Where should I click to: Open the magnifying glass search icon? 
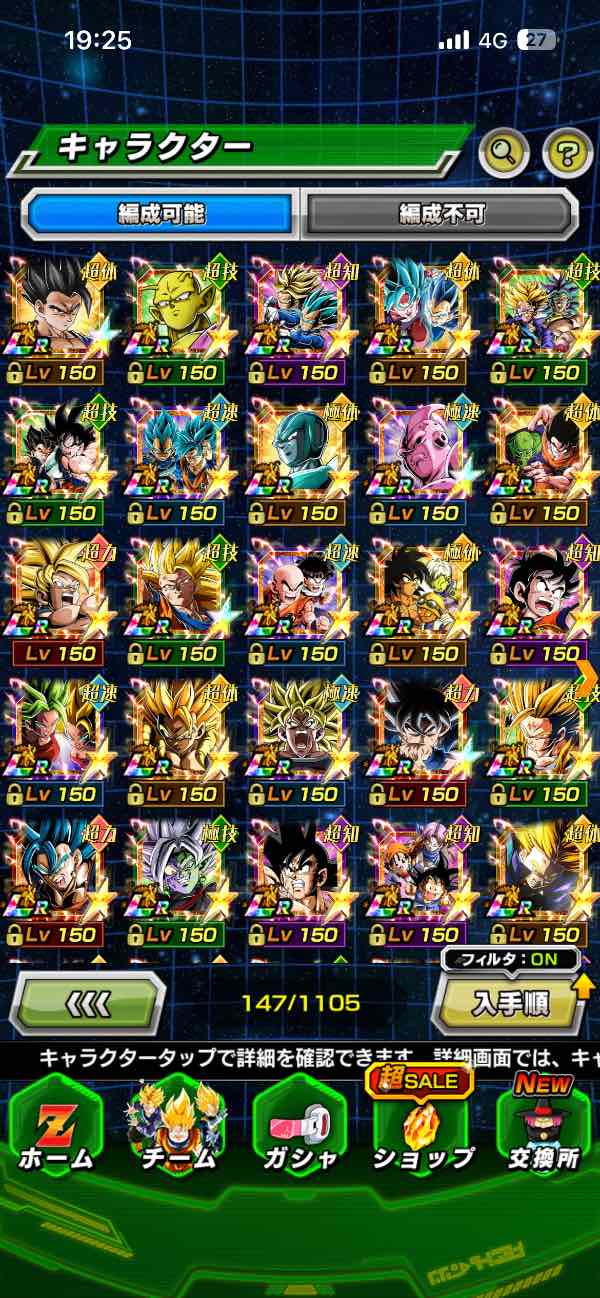pyautogui.click(x=503, y=153)
